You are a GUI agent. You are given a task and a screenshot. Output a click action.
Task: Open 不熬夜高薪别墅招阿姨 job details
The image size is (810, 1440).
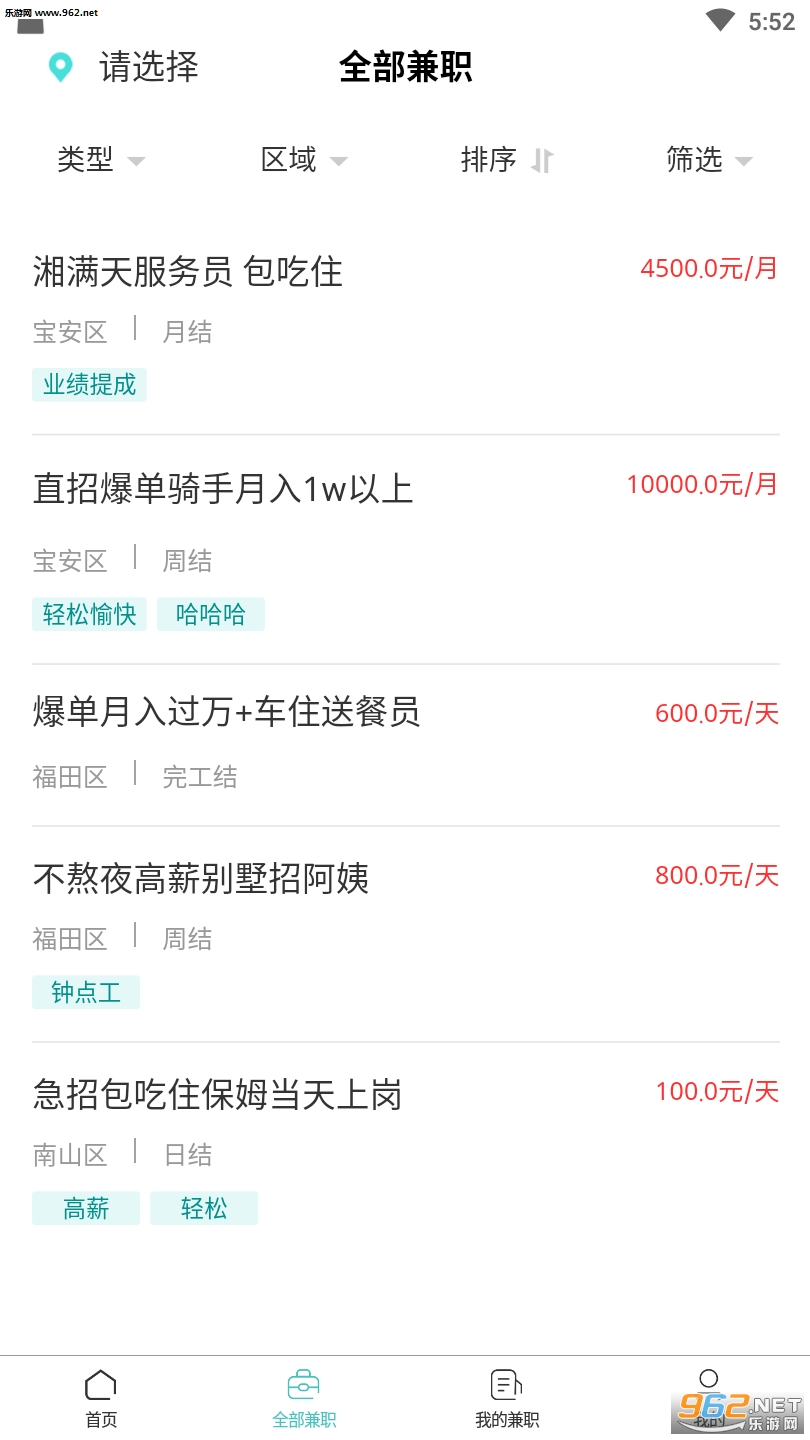point(200,878)
